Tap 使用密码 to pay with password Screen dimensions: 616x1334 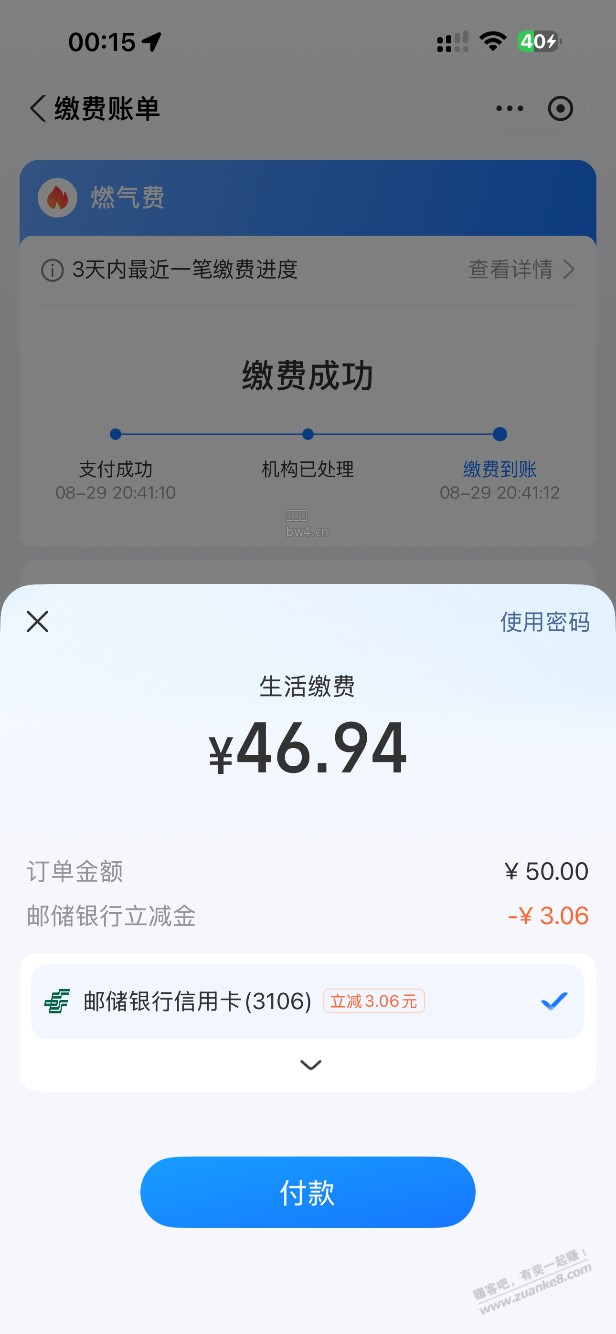point(545,622)
